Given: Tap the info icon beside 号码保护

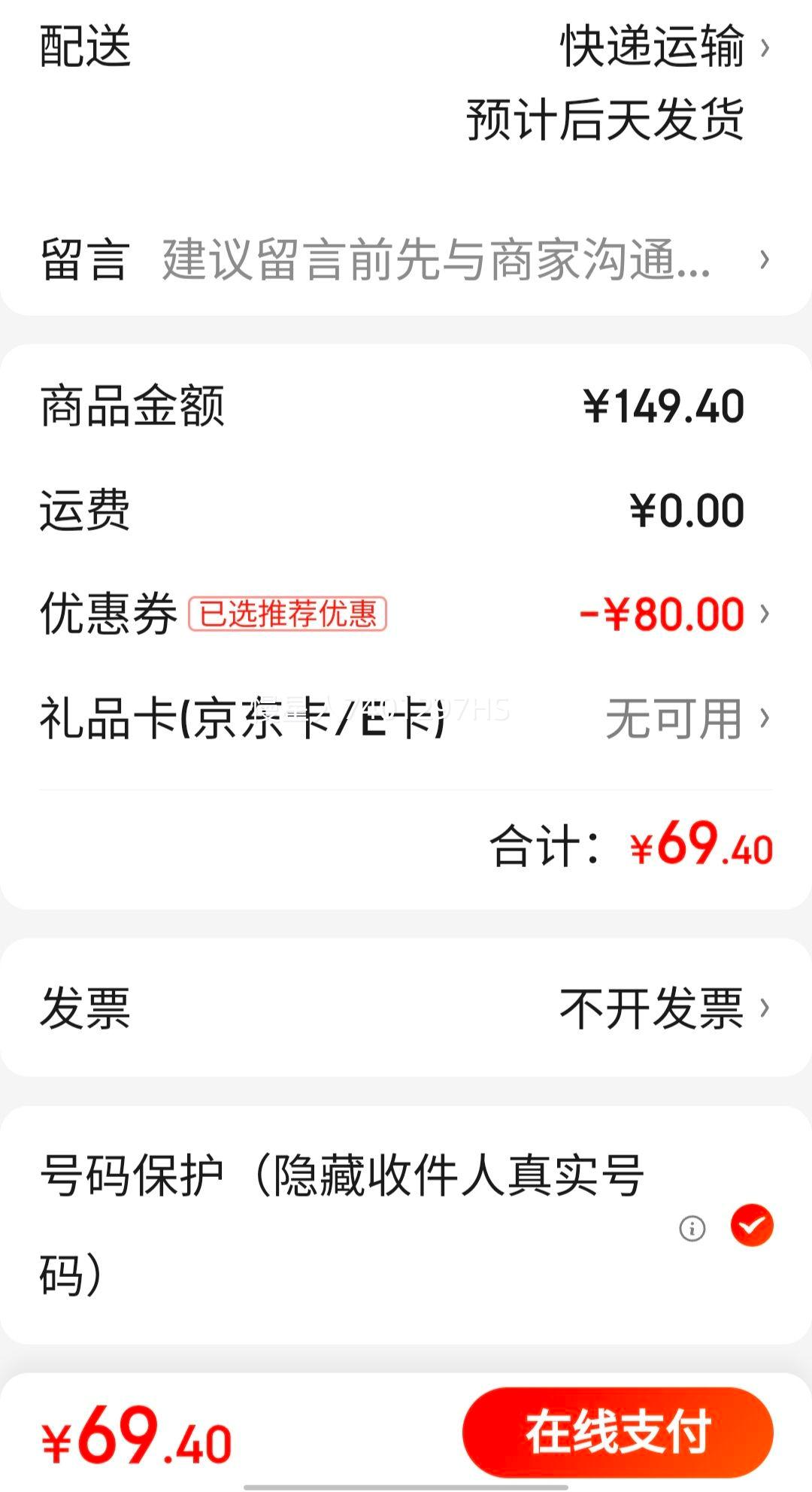Looking at the screenshot, I should (692, 1229).
